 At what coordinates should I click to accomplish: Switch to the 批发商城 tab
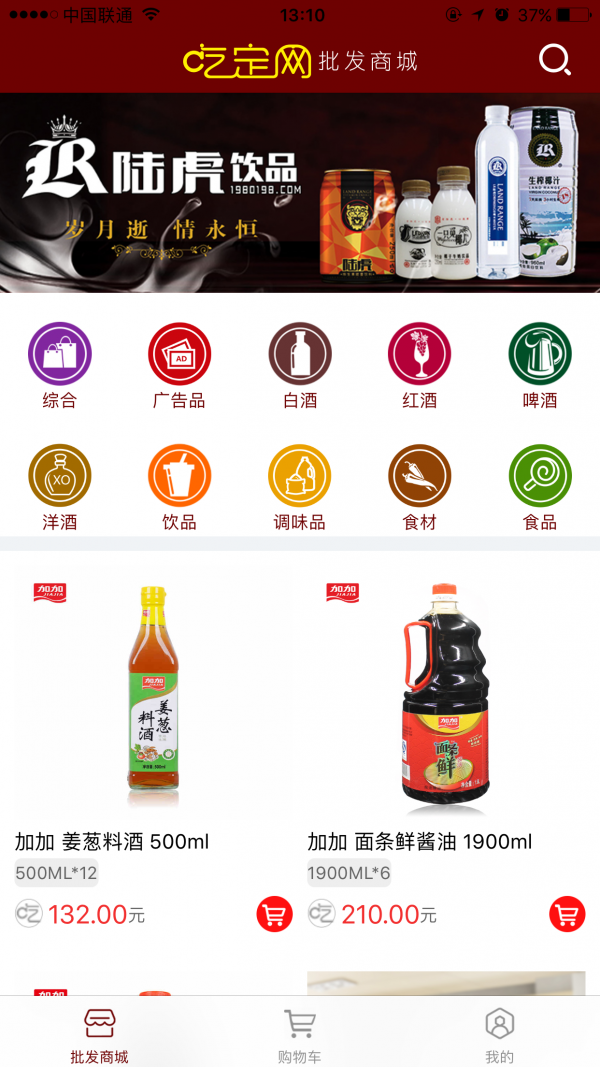(99, 1034)
